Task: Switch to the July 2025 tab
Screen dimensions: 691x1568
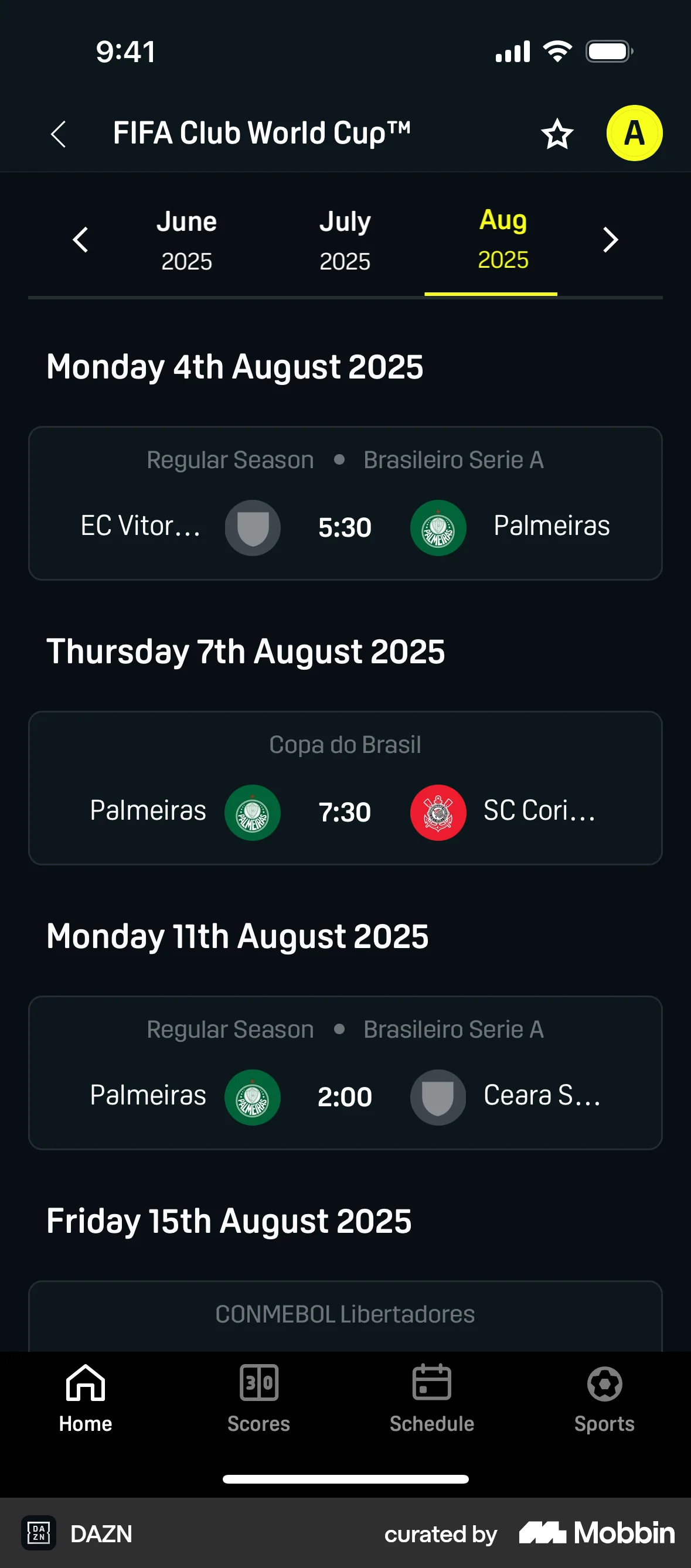Action: pyautogui.click(x=345, y=240)
